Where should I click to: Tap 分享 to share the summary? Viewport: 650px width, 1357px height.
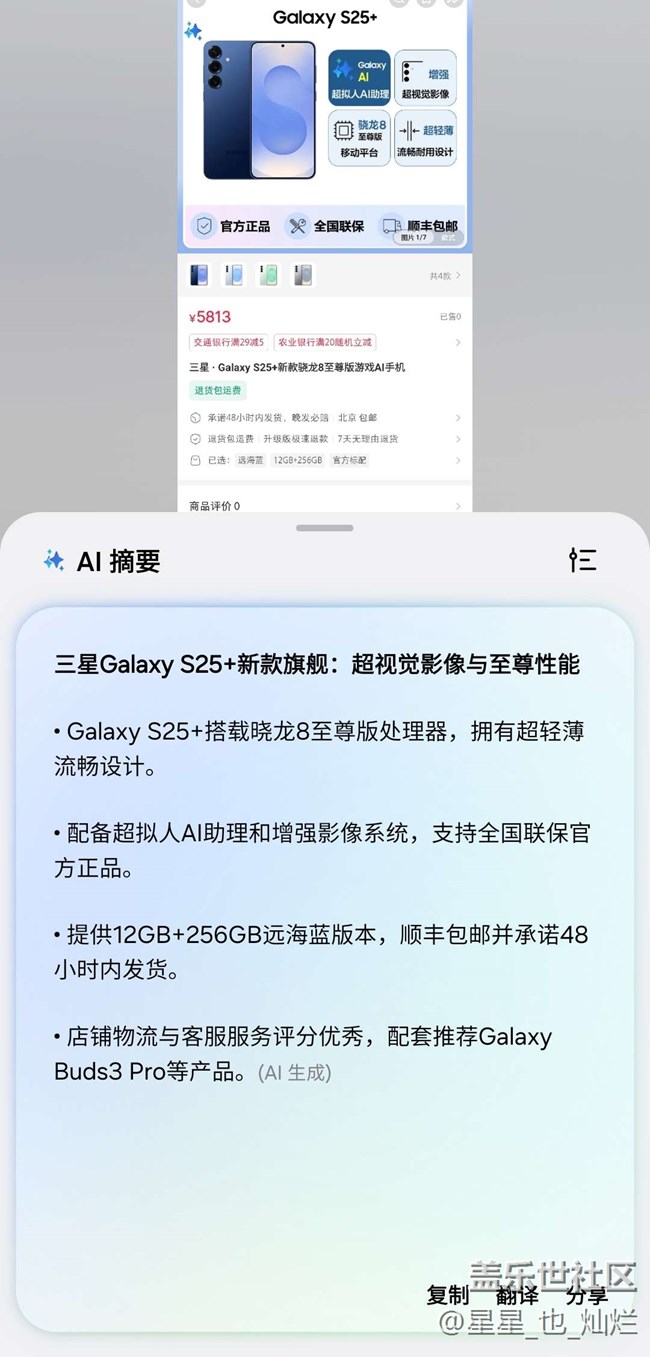[587, 1296]
